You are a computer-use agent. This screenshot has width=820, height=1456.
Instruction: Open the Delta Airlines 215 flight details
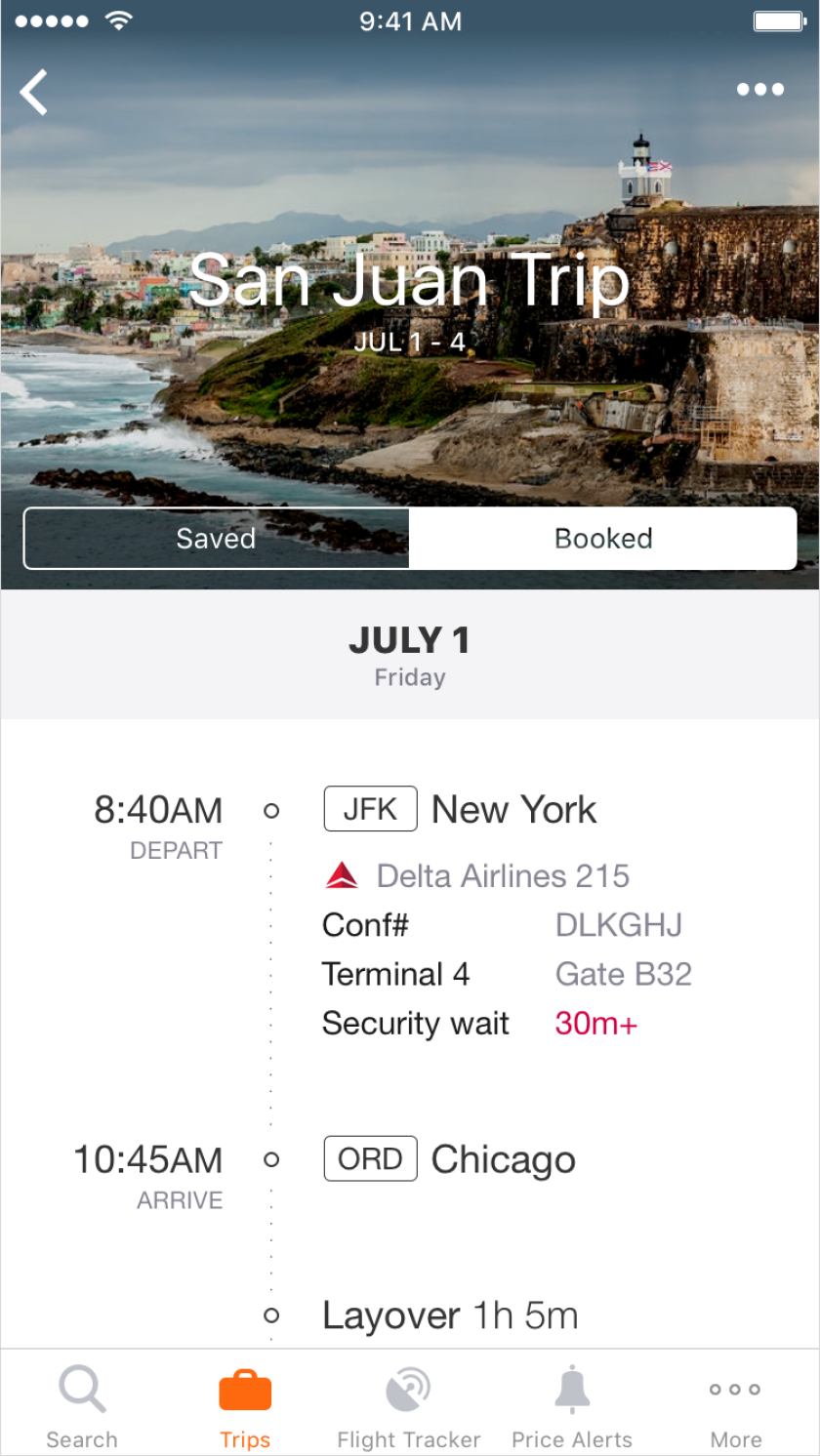(x=478, y=876)
